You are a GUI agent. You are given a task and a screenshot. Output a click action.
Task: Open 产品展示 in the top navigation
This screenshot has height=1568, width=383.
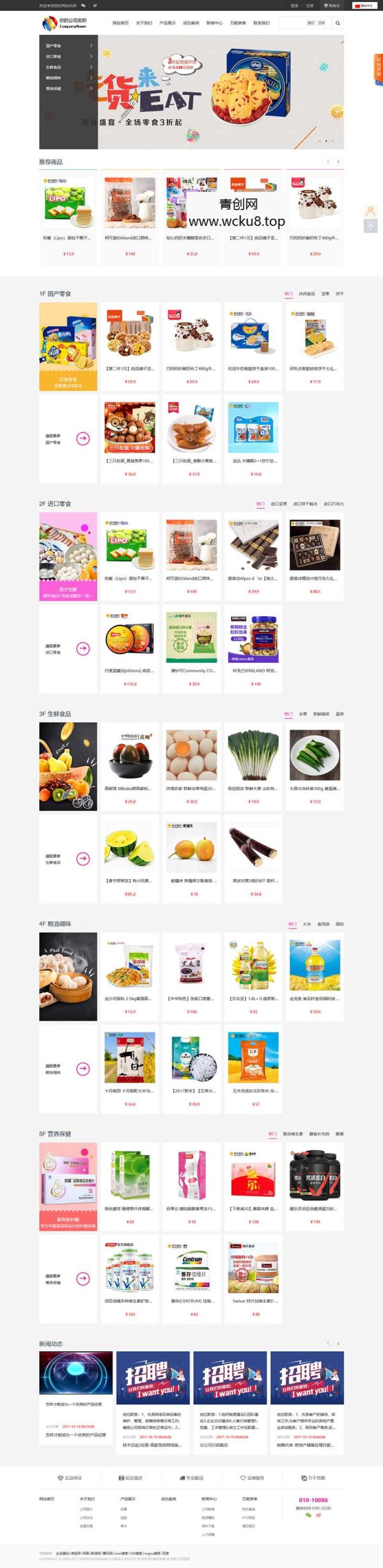[x=167, y=23]
